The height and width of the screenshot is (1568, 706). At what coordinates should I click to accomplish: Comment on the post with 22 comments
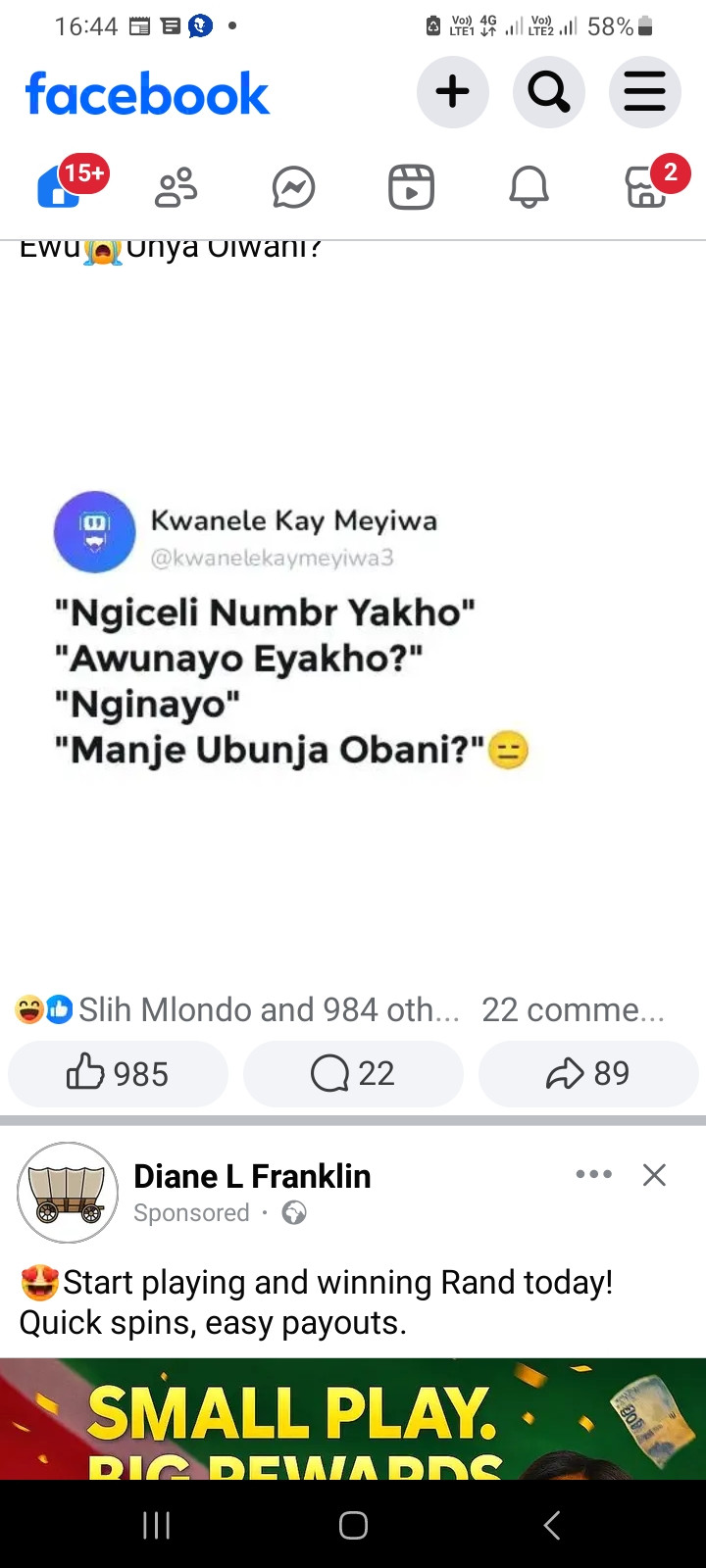pos(353,1073)
